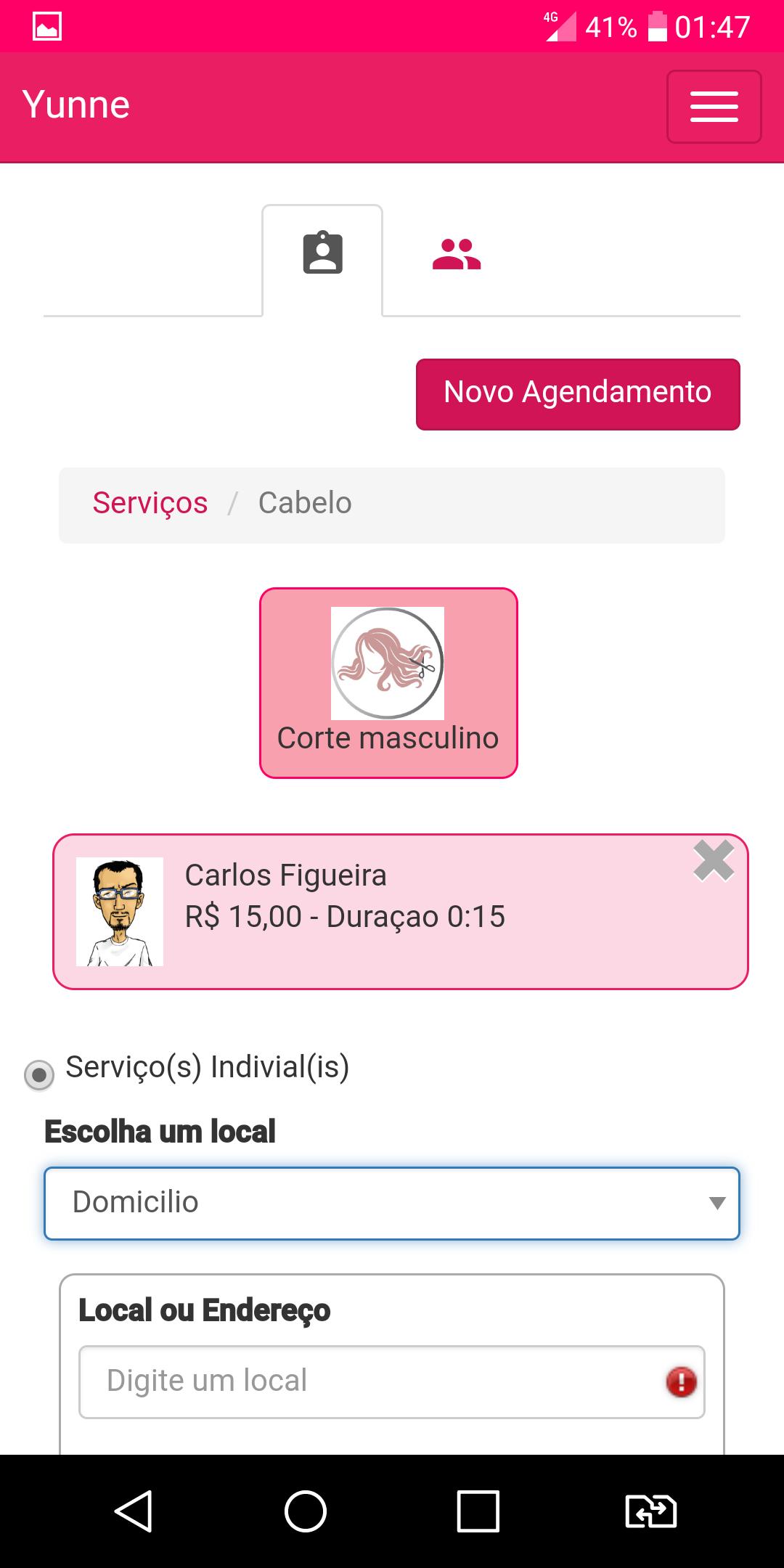The height and width of the screenshot is (1568, 784).
Task: Remove Carlos Figueira from selection
Action: point(713,861)
